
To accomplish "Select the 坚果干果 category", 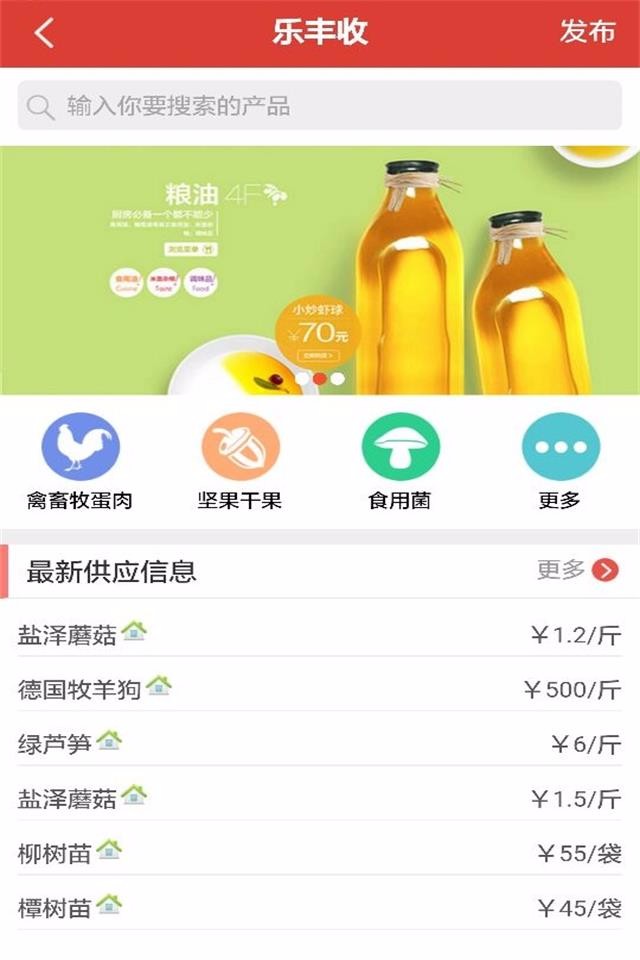I will pyautogui.click(x=240, y=462).
